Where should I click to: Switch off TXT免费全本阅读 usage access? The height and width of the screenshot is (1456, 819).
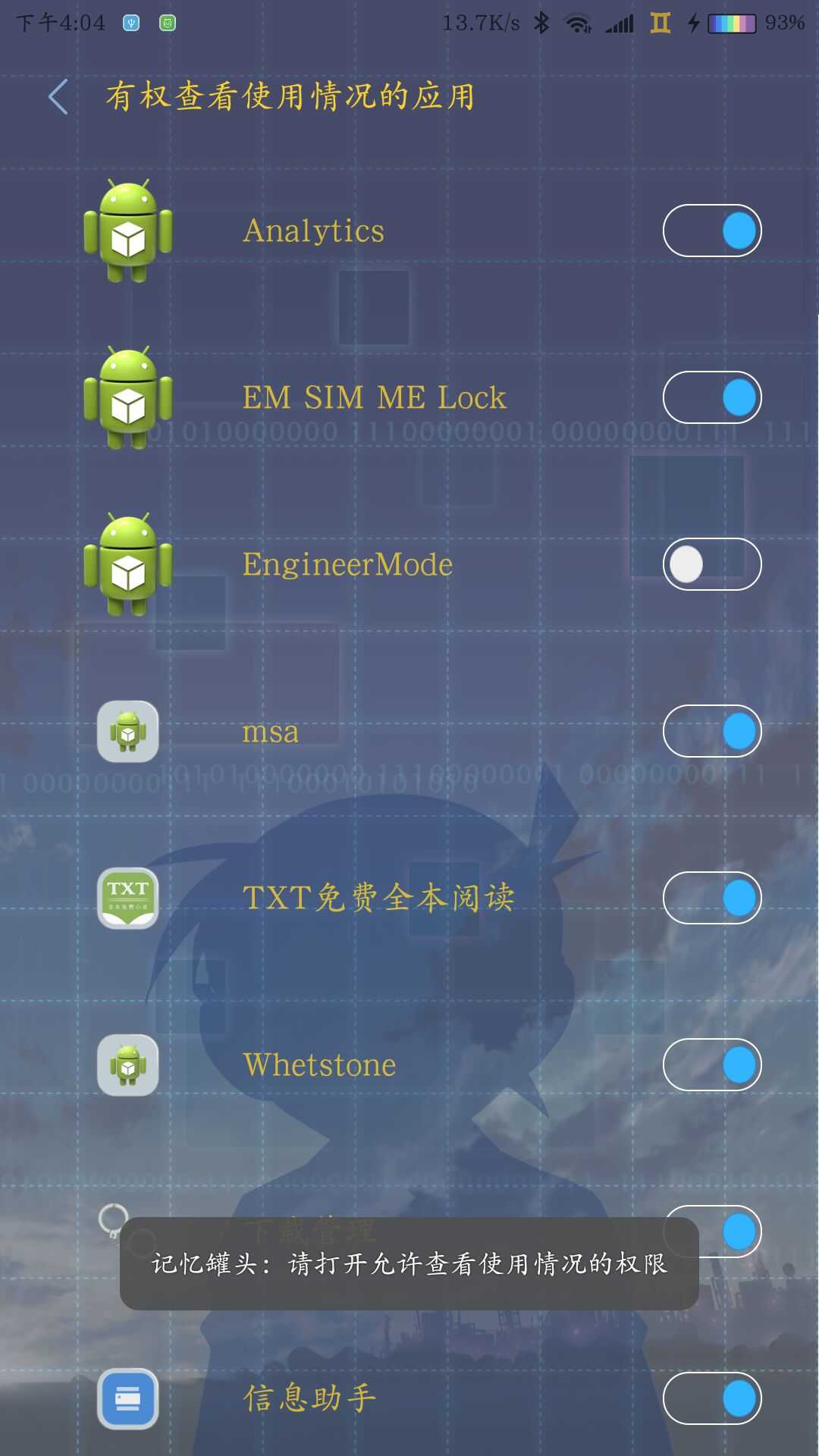coord(711,898)
